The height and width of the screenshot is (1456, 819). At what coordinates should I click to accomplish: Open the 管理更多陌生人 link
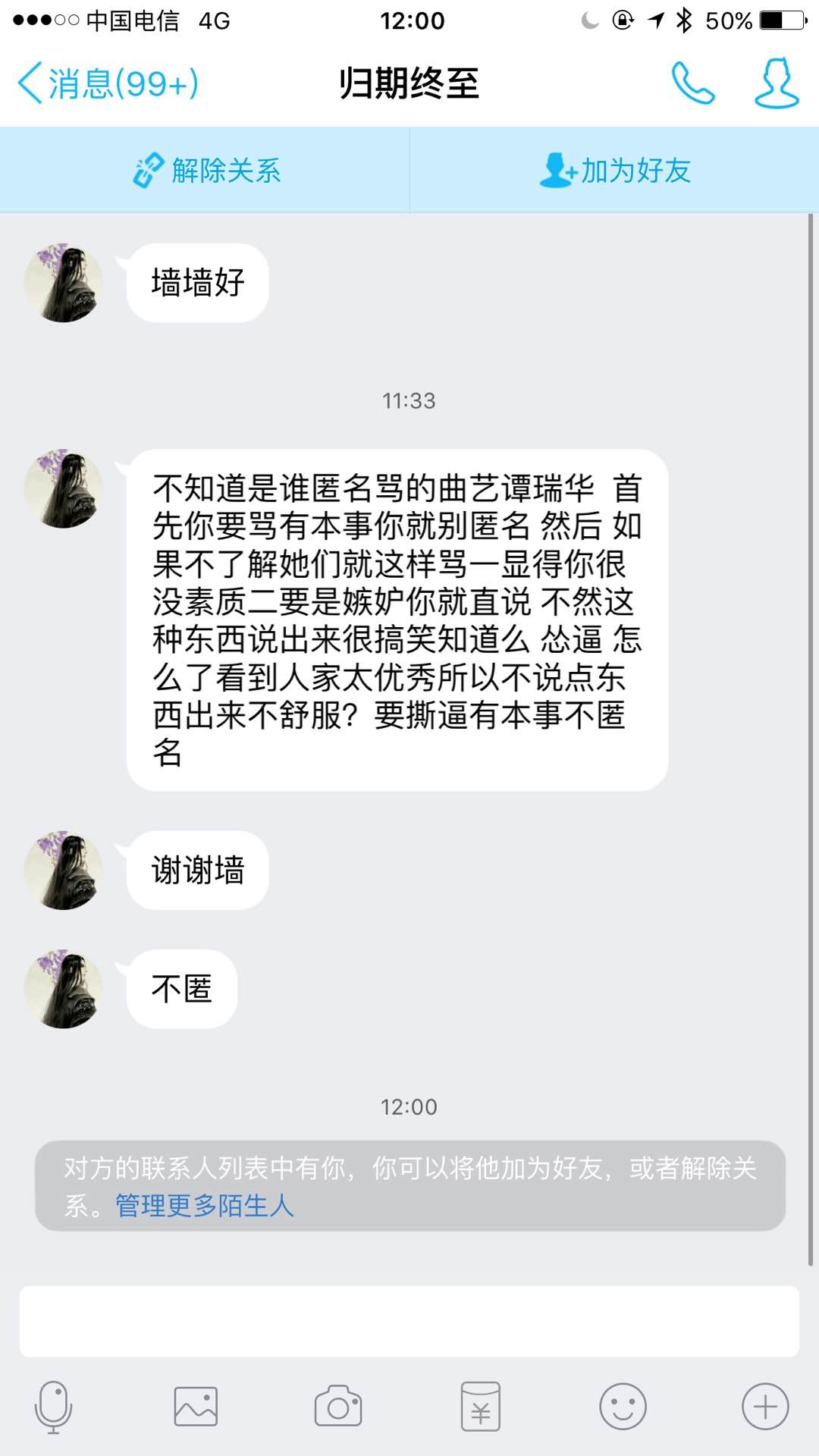[204, 1205]
